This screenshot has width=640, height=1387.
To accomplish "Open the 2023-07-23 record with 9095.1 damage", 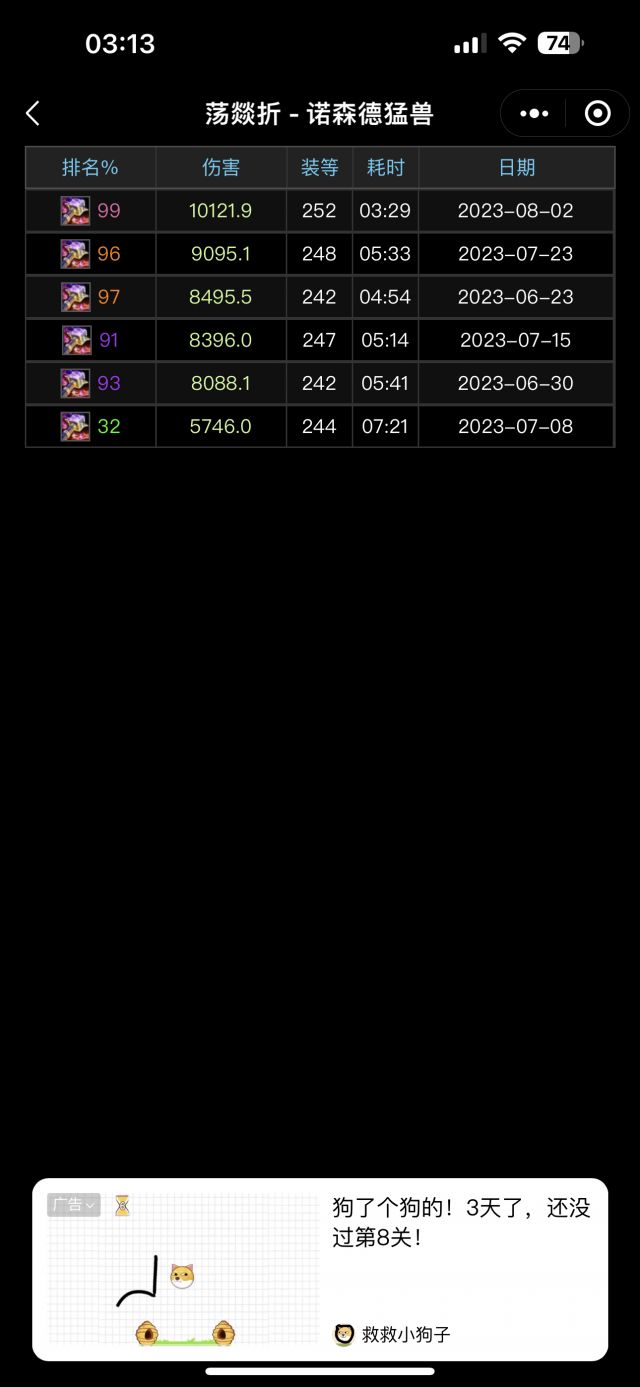I will click(x=320, y=254).
